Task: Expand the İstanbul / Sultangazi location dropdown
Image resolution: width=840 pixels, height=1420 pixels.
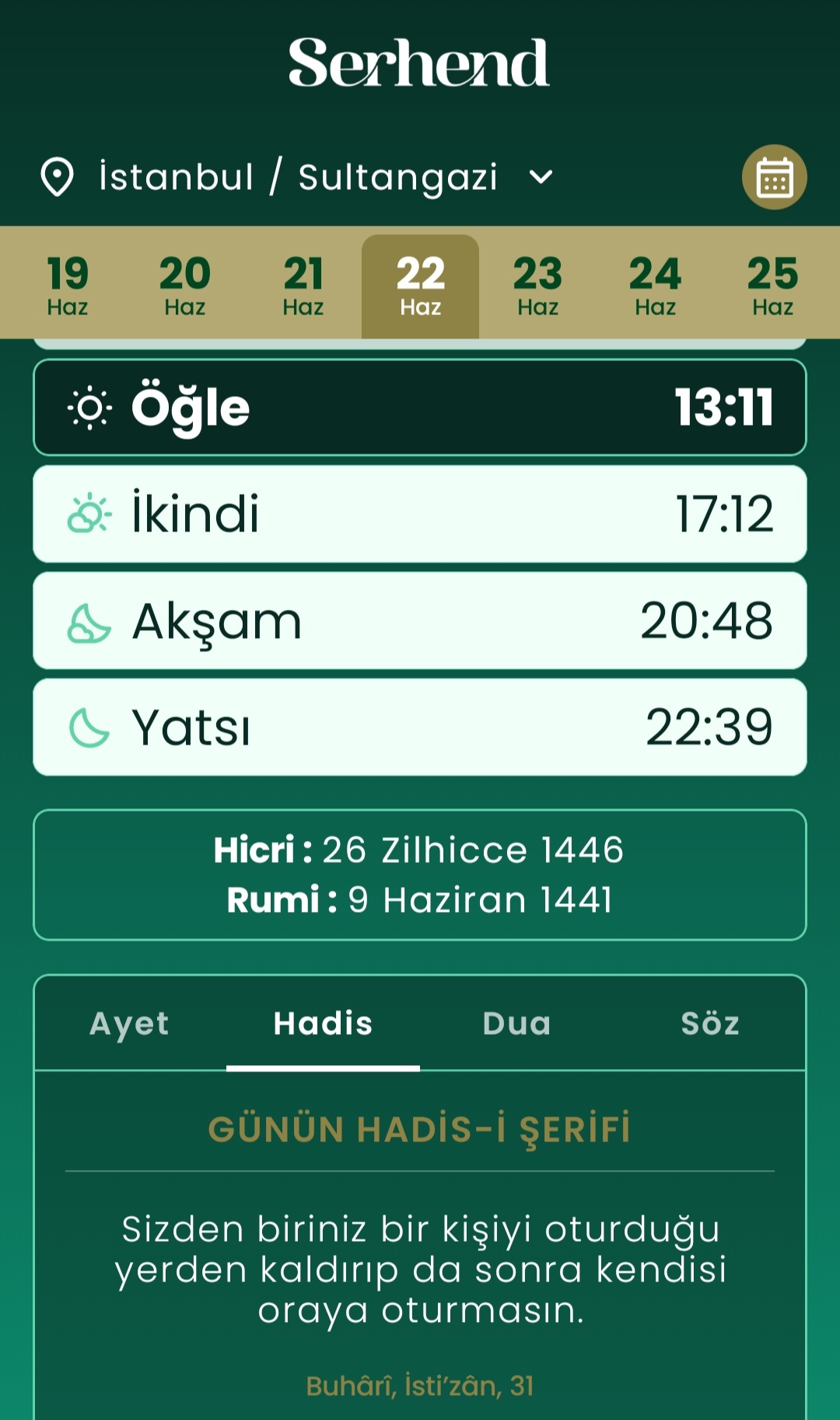Action: tap(297, 177)
